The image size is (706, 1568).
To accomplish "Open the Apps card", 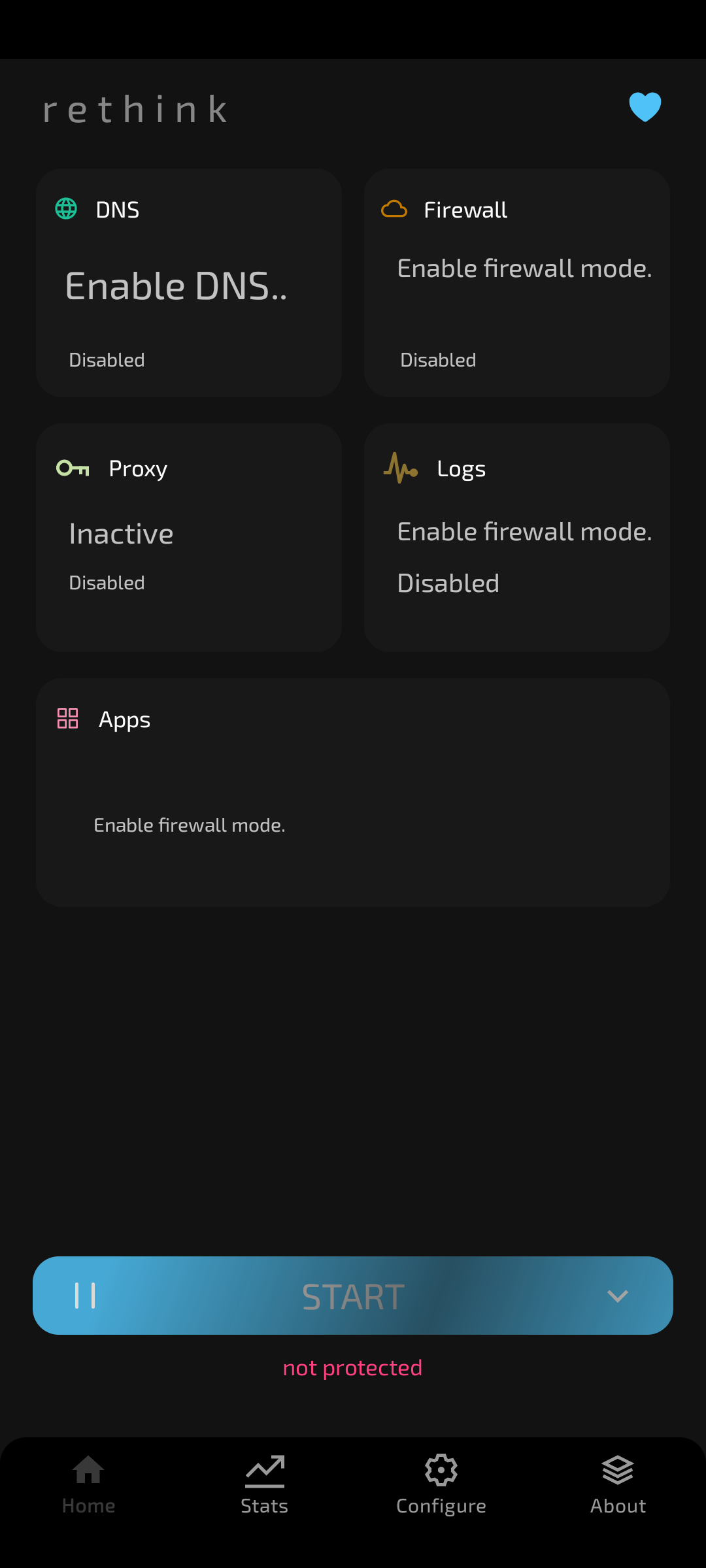I will [353, 792].
